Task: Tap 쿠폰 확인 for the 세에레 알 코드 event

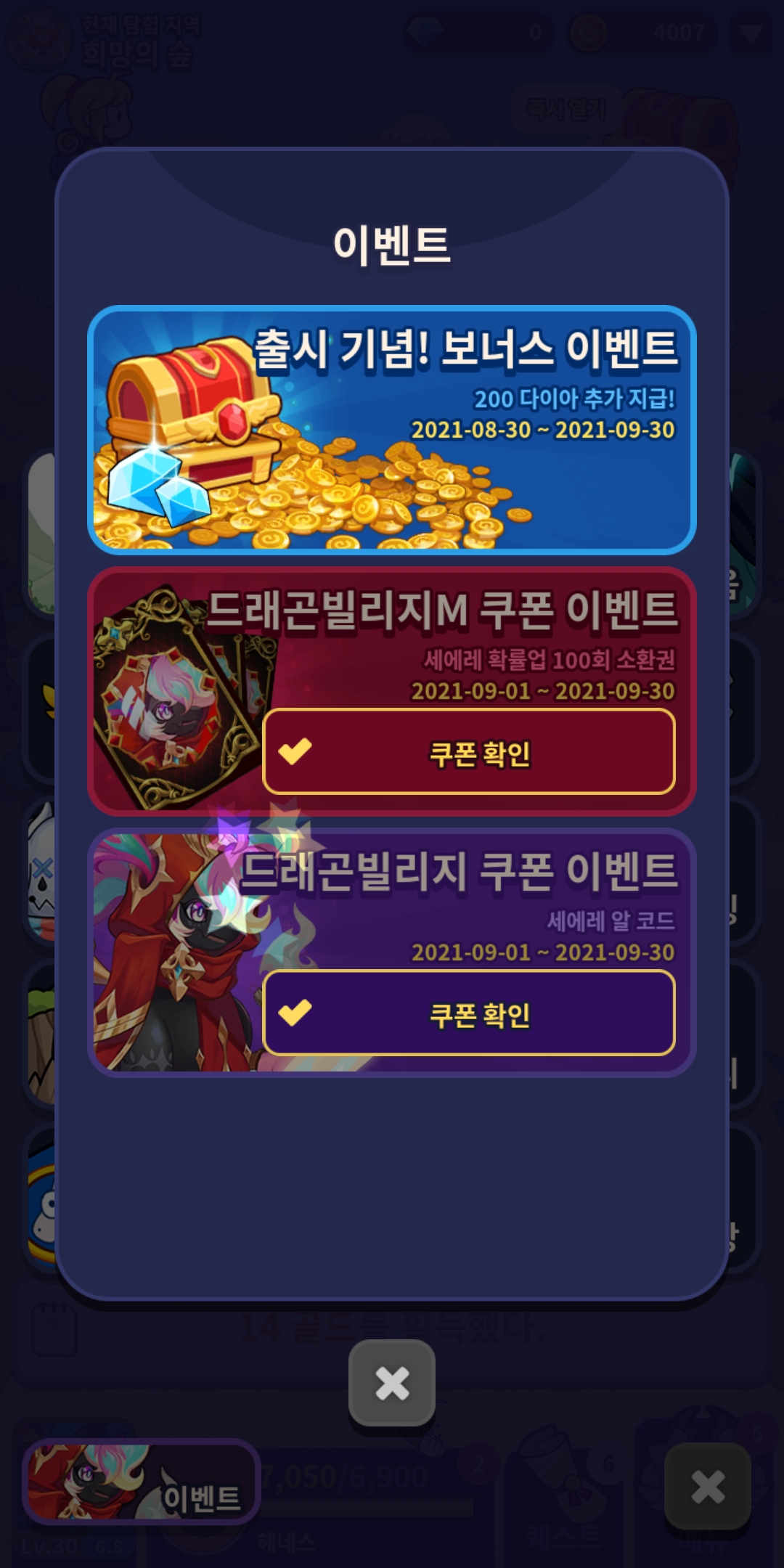Action: [x=469, y=1013]
